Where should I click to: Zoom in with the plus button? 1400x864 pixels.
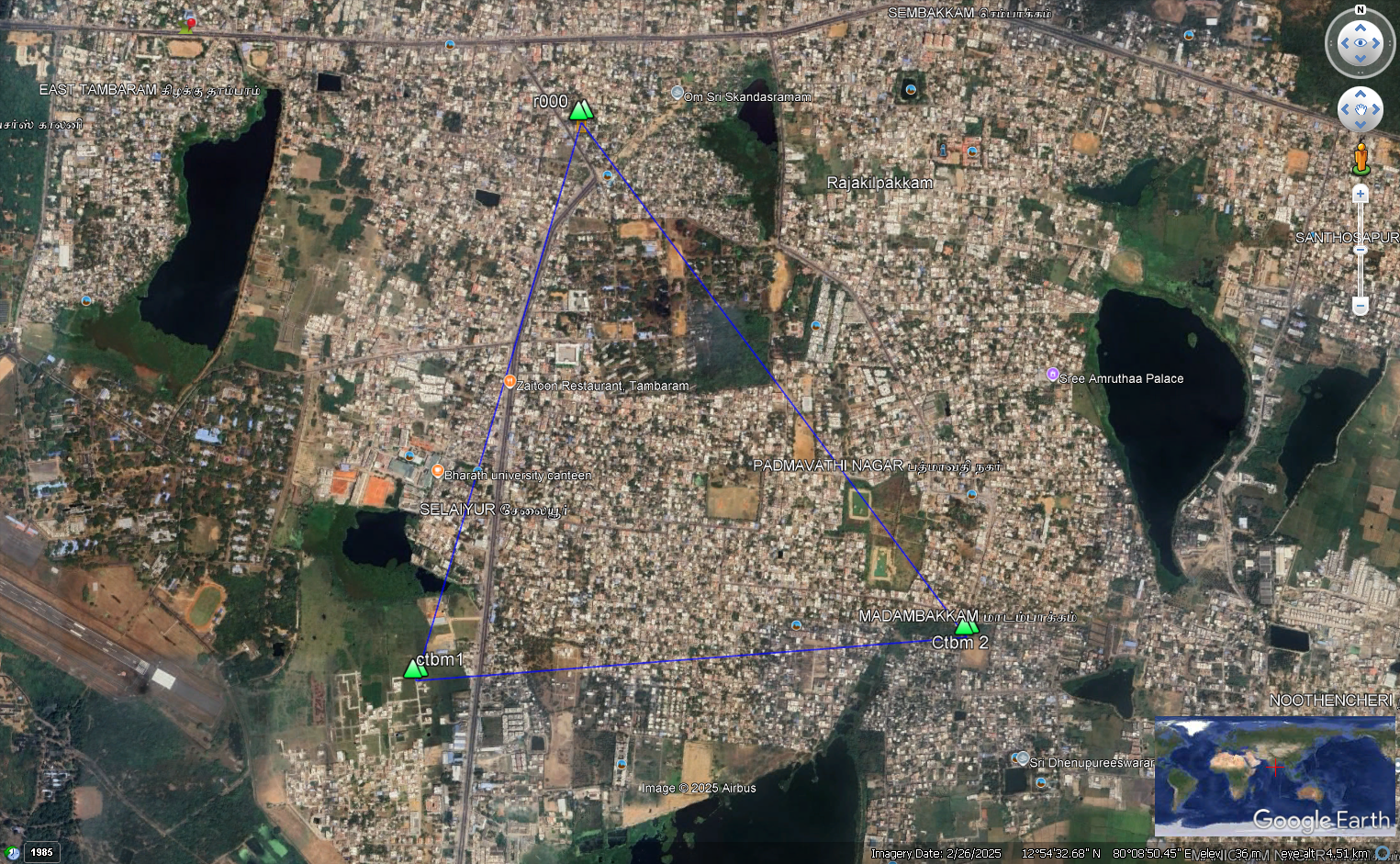pyautogui.click(x=1361, y=194)
